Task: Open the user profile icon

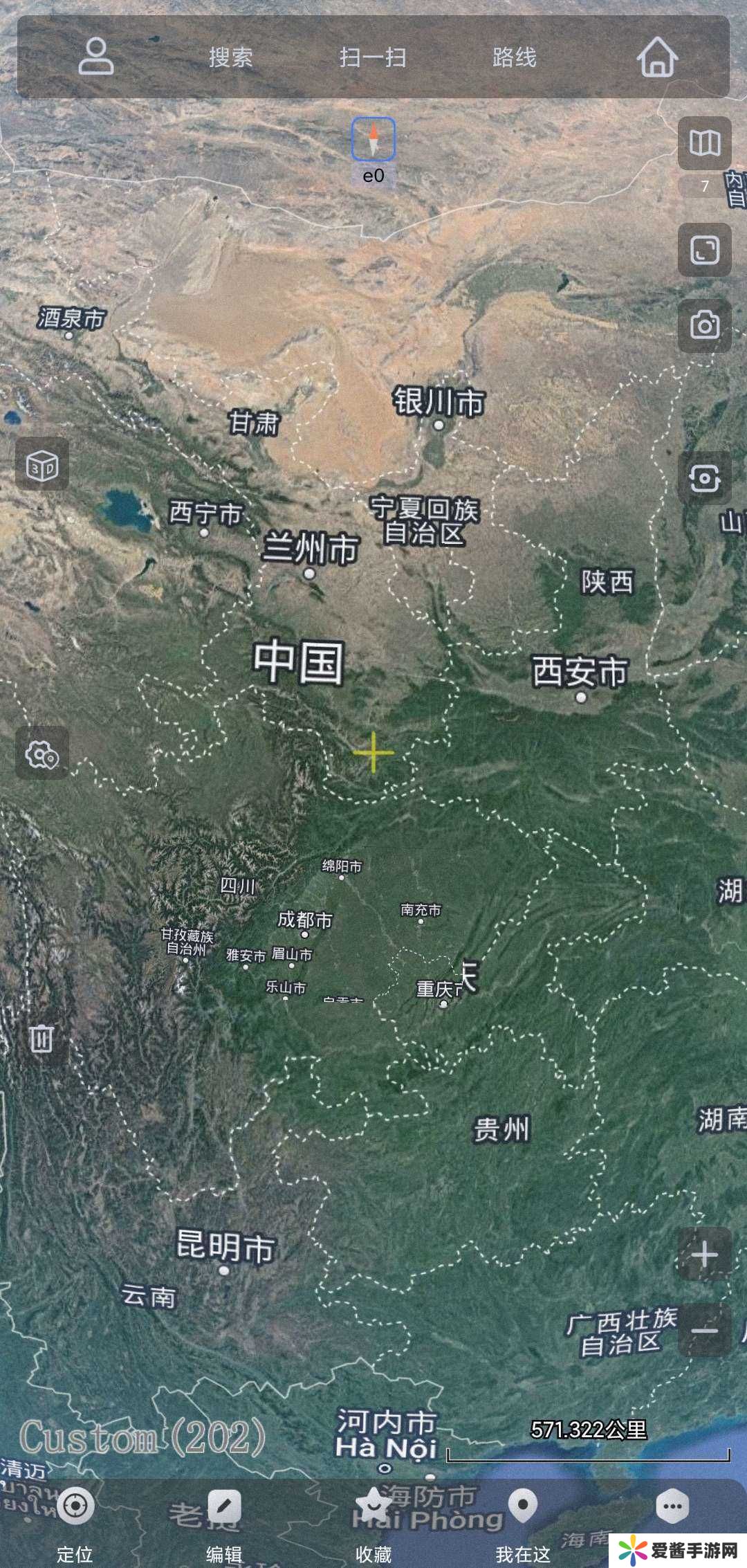Action: (95, 57)
